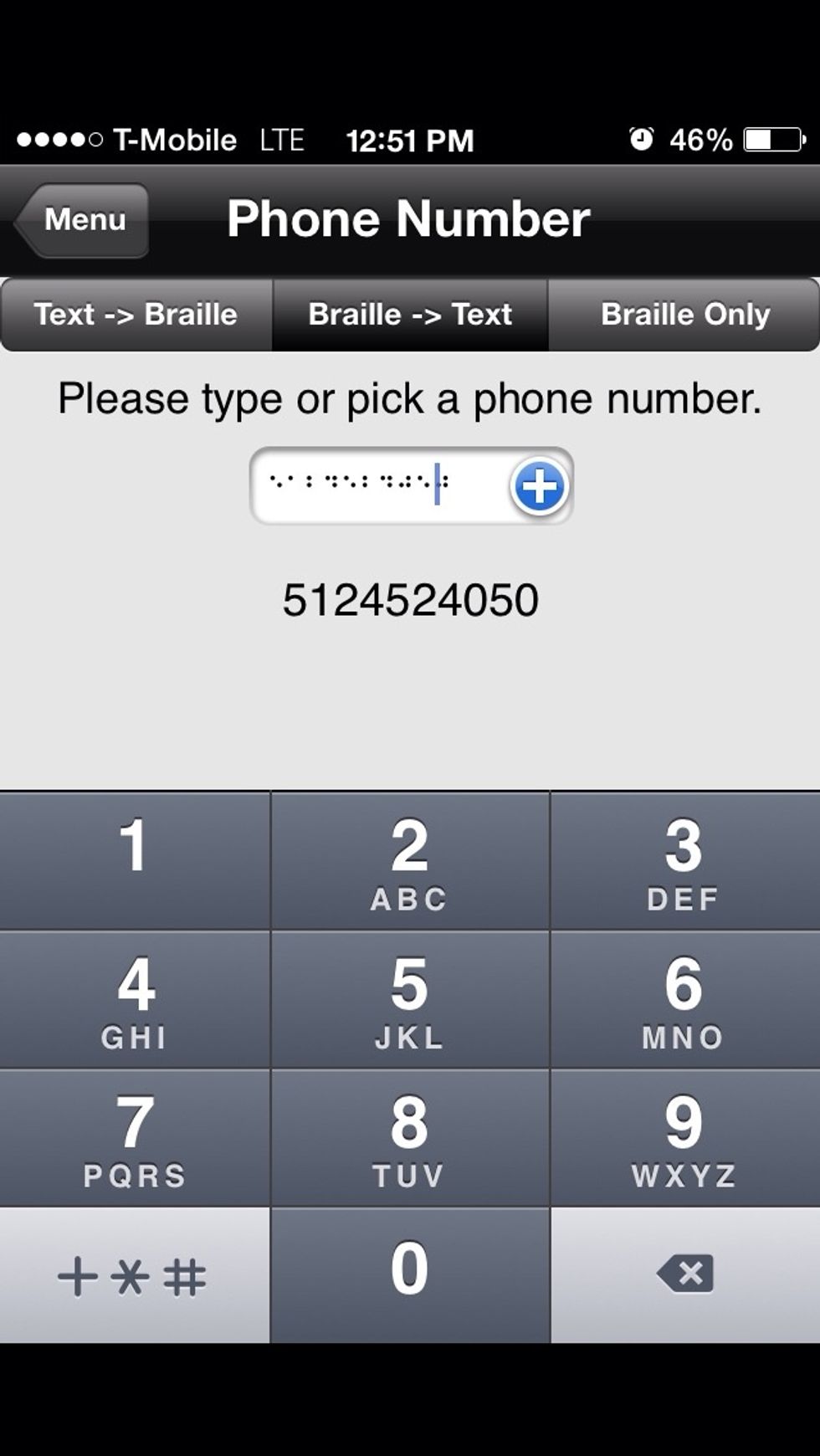Switch to Braille Only mode

684,315
